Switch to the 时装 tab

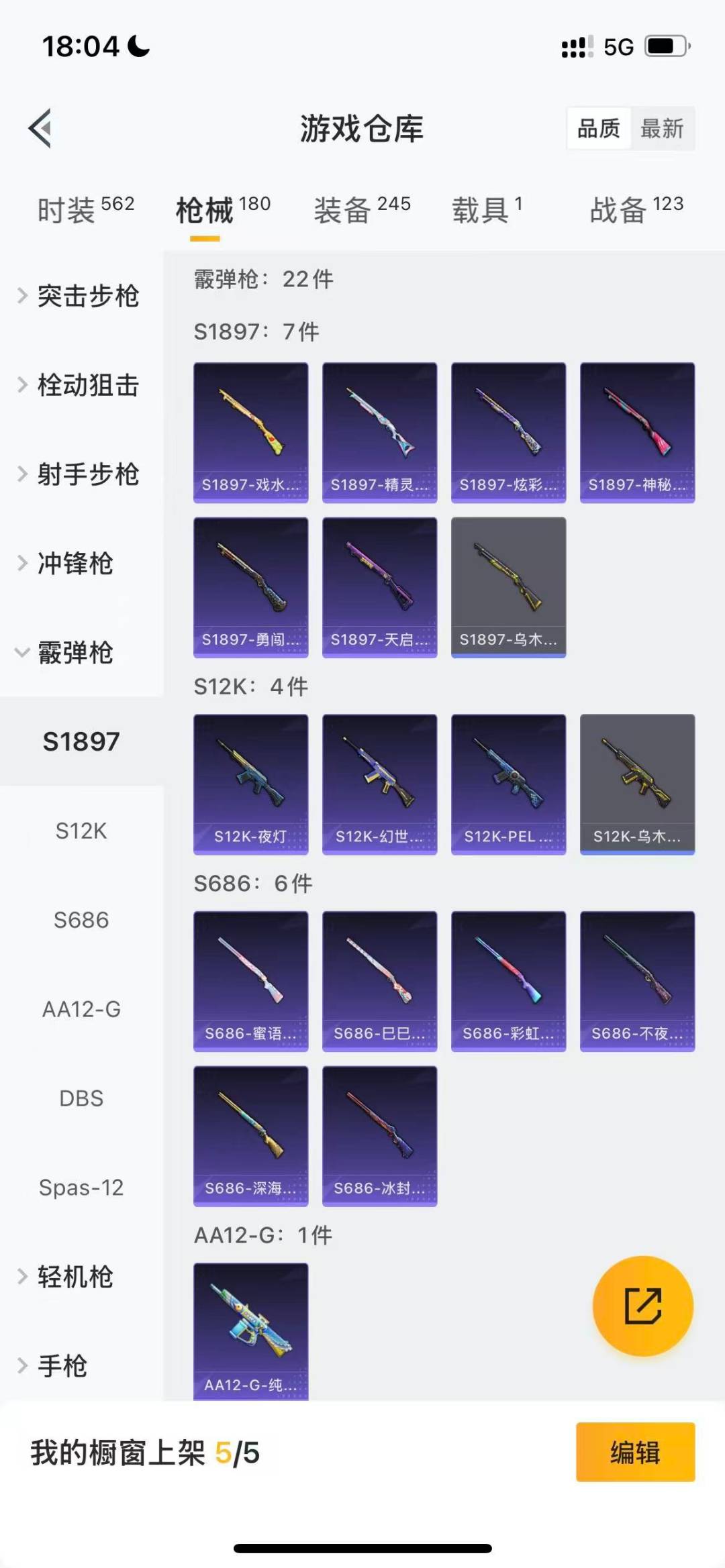tap(85, 210)
